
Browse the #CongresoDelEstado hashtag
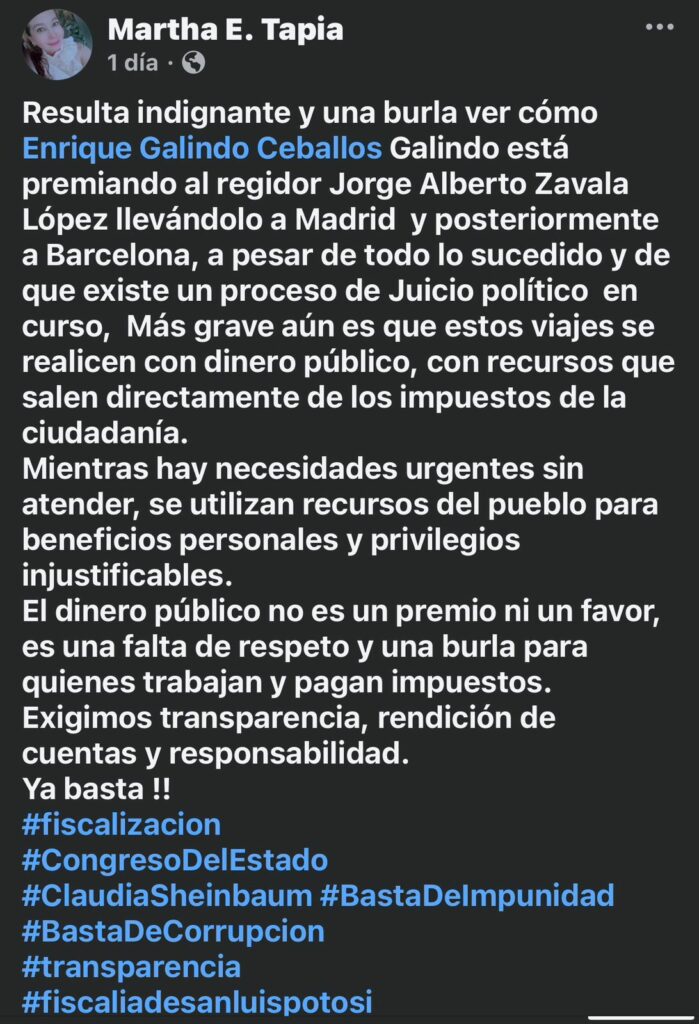[175, 860]
